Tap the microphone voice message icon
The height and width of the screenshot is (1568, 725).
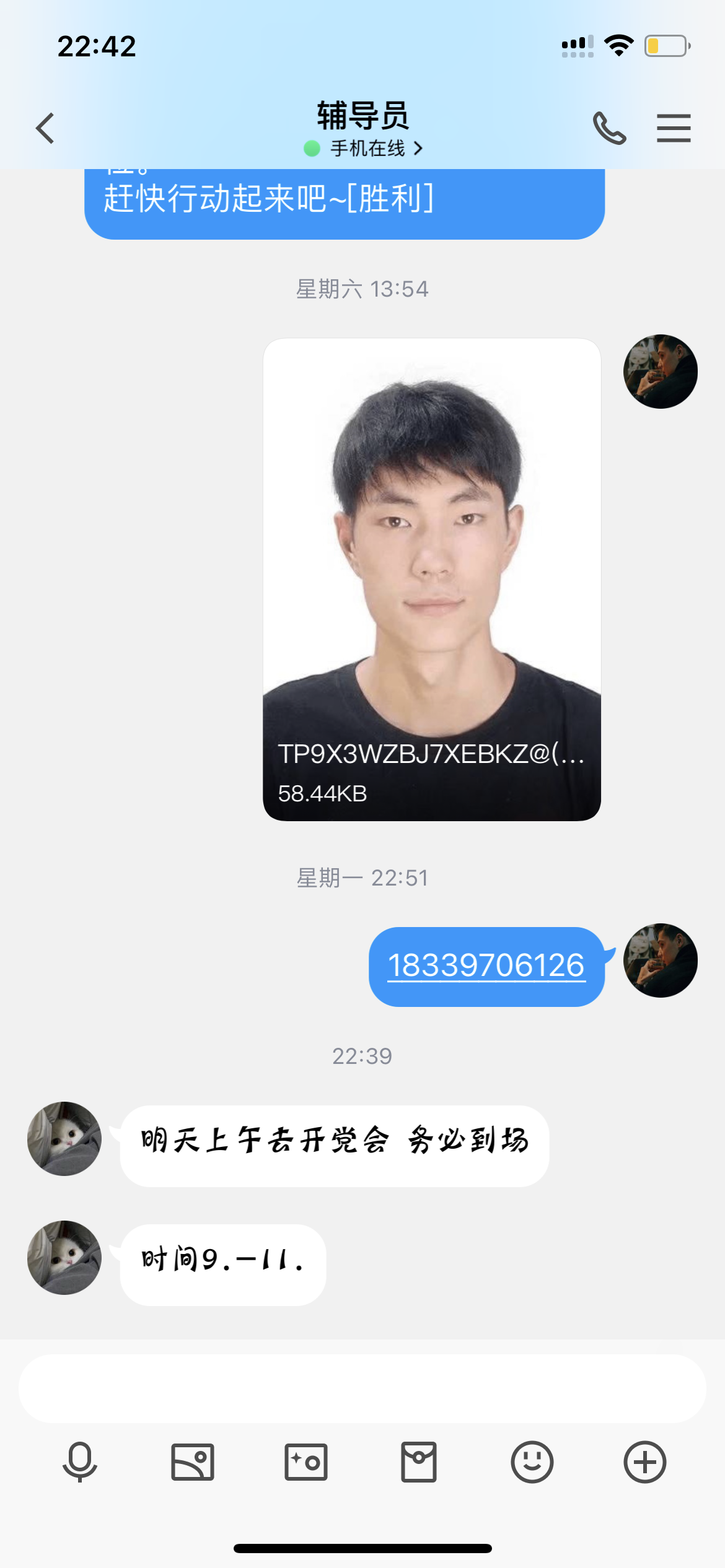click(x=80, y=1462)
